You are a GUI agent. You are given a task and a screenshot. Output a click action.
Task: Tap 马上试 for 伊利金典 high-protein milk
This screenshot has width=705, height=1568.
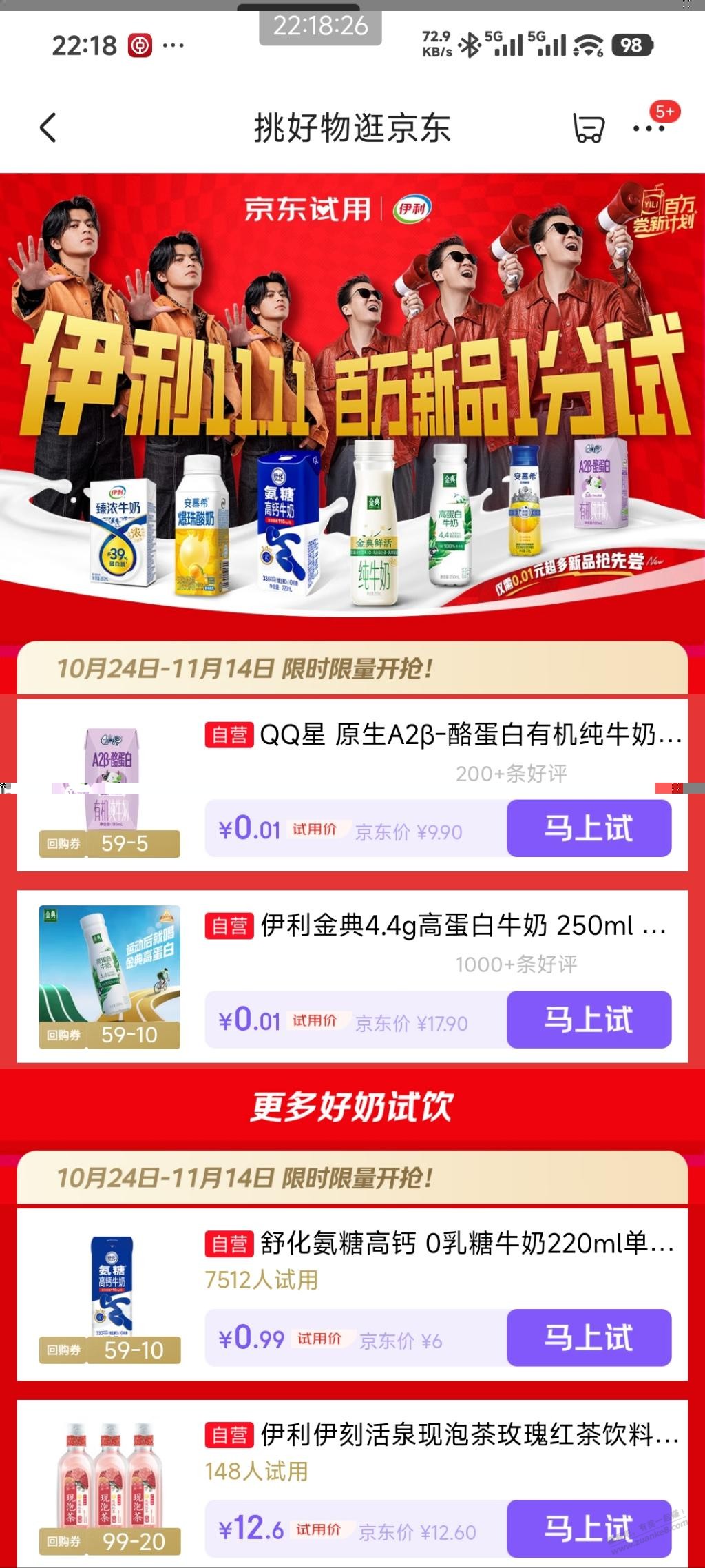click(589, 1020)
